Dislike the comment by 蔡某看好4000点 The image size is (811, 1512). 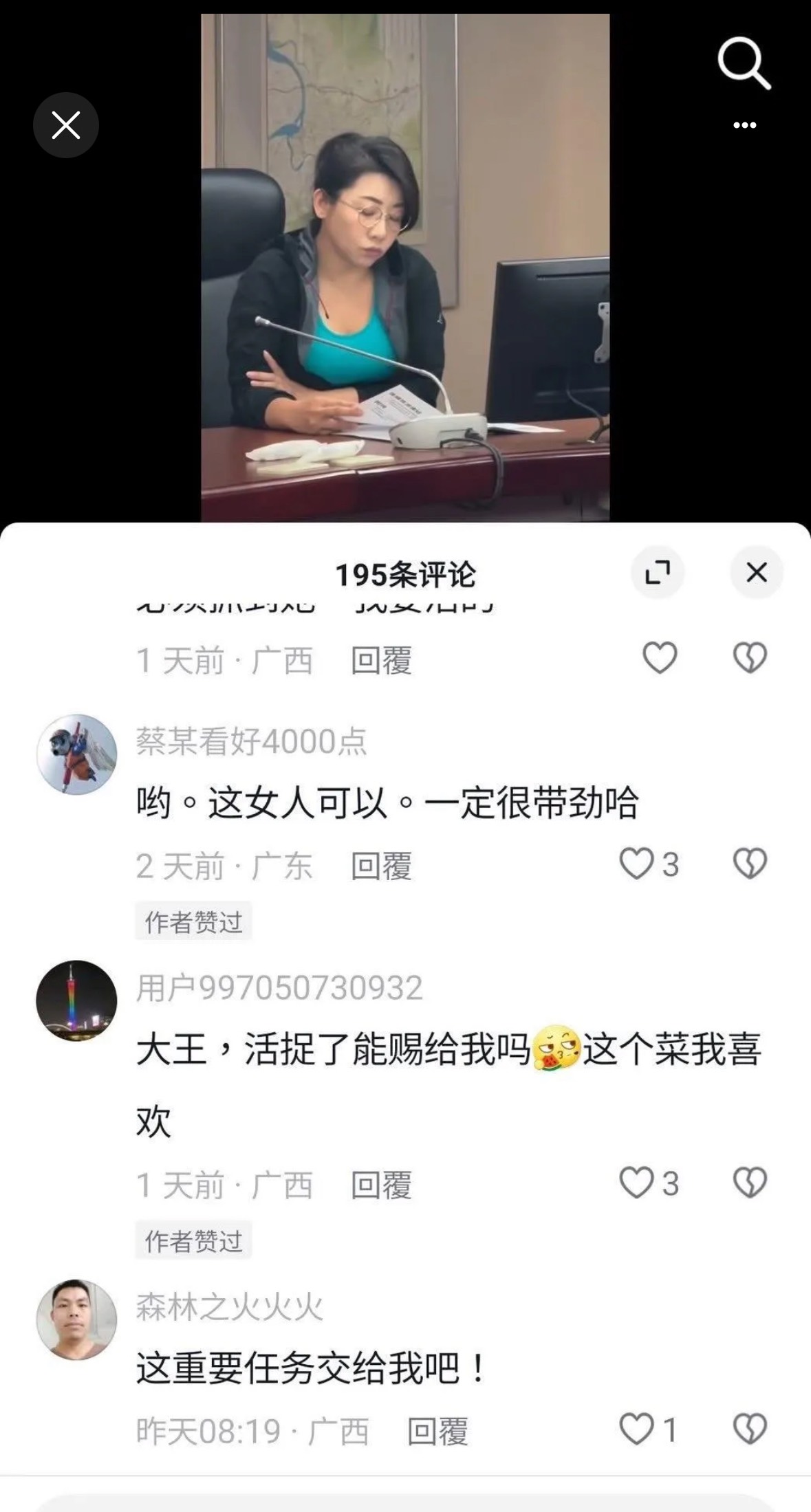pos(749,864)
